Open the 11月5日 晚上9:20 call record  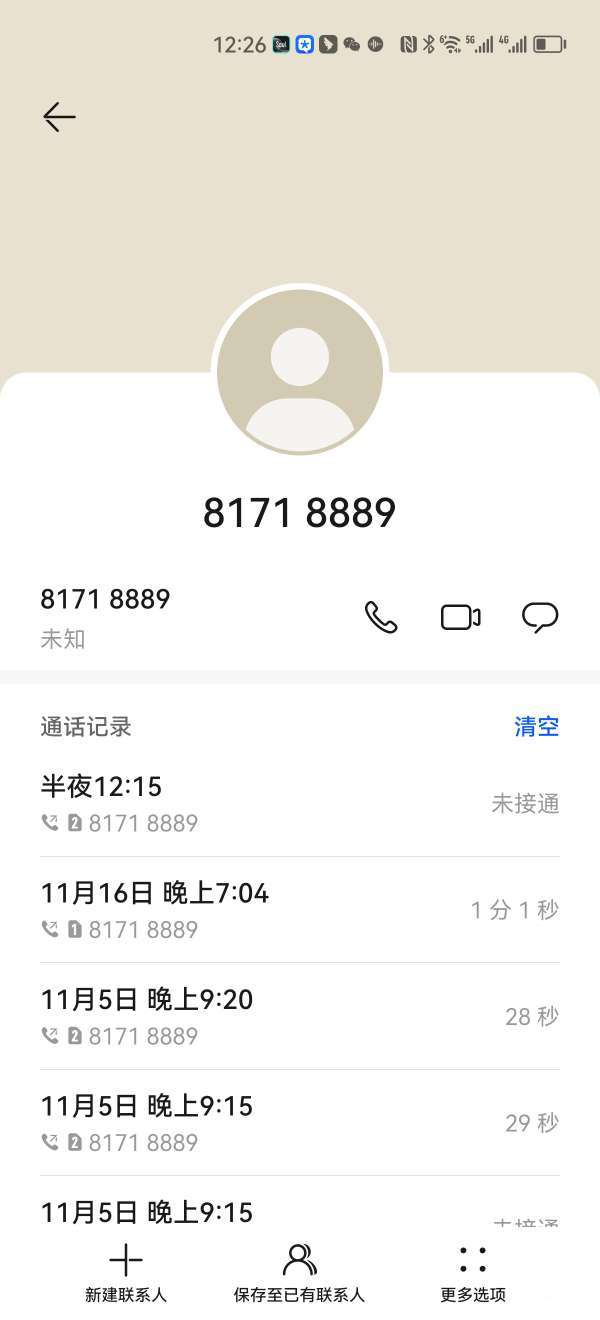pos(300,1017)
